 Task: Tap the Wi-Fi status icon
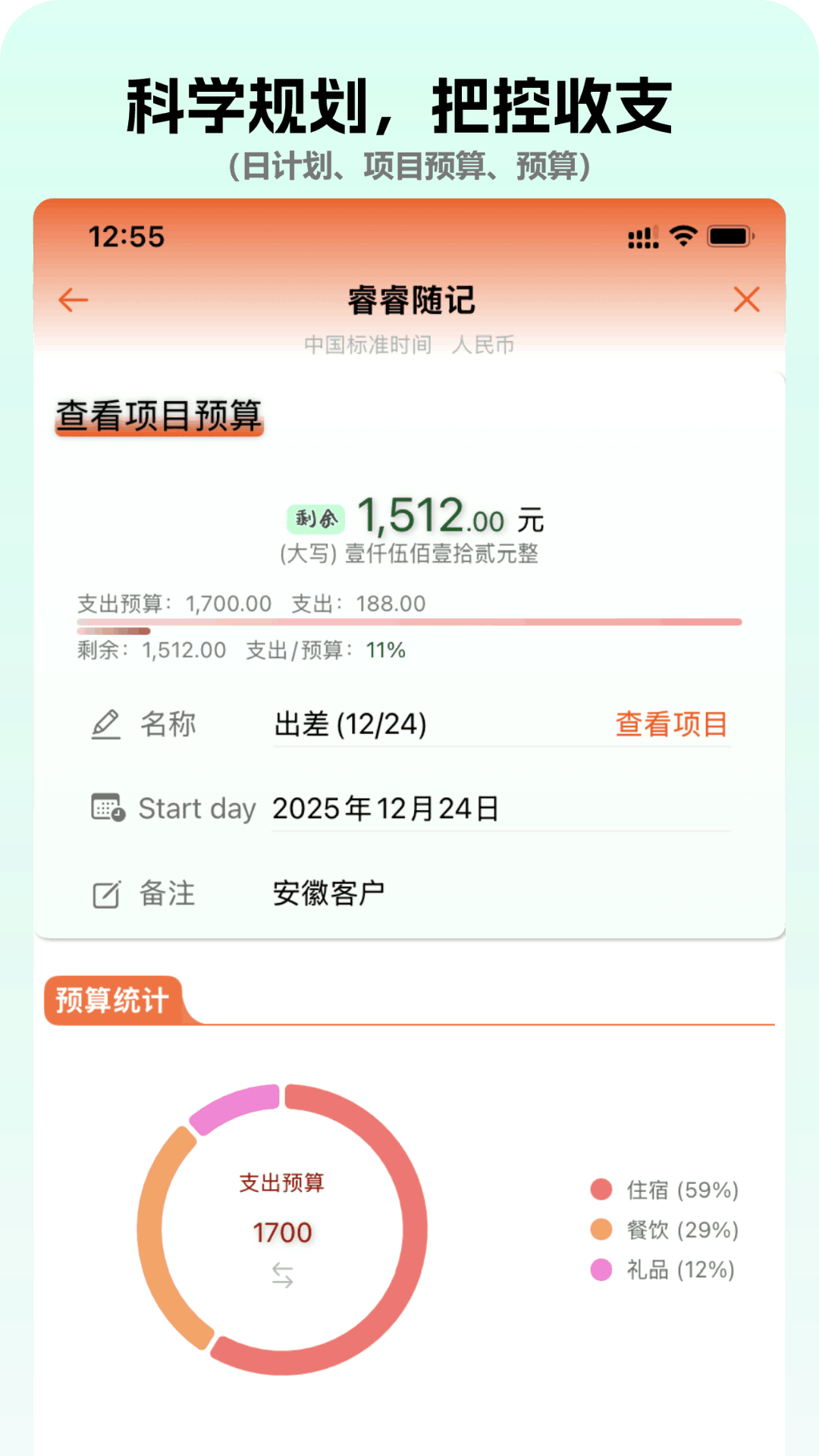(x=681, y=237)
